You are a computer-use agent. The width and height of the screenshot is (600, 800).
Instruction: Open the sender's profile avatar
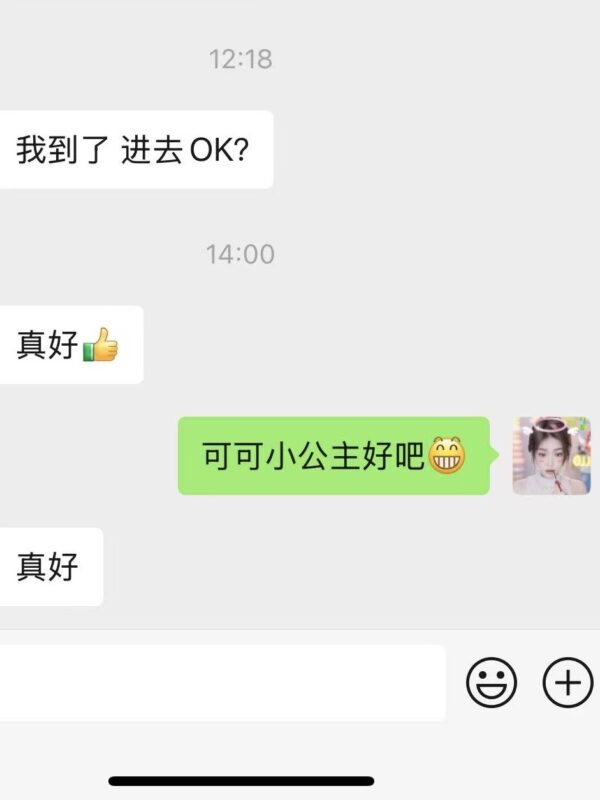click(x=551, y=456)
